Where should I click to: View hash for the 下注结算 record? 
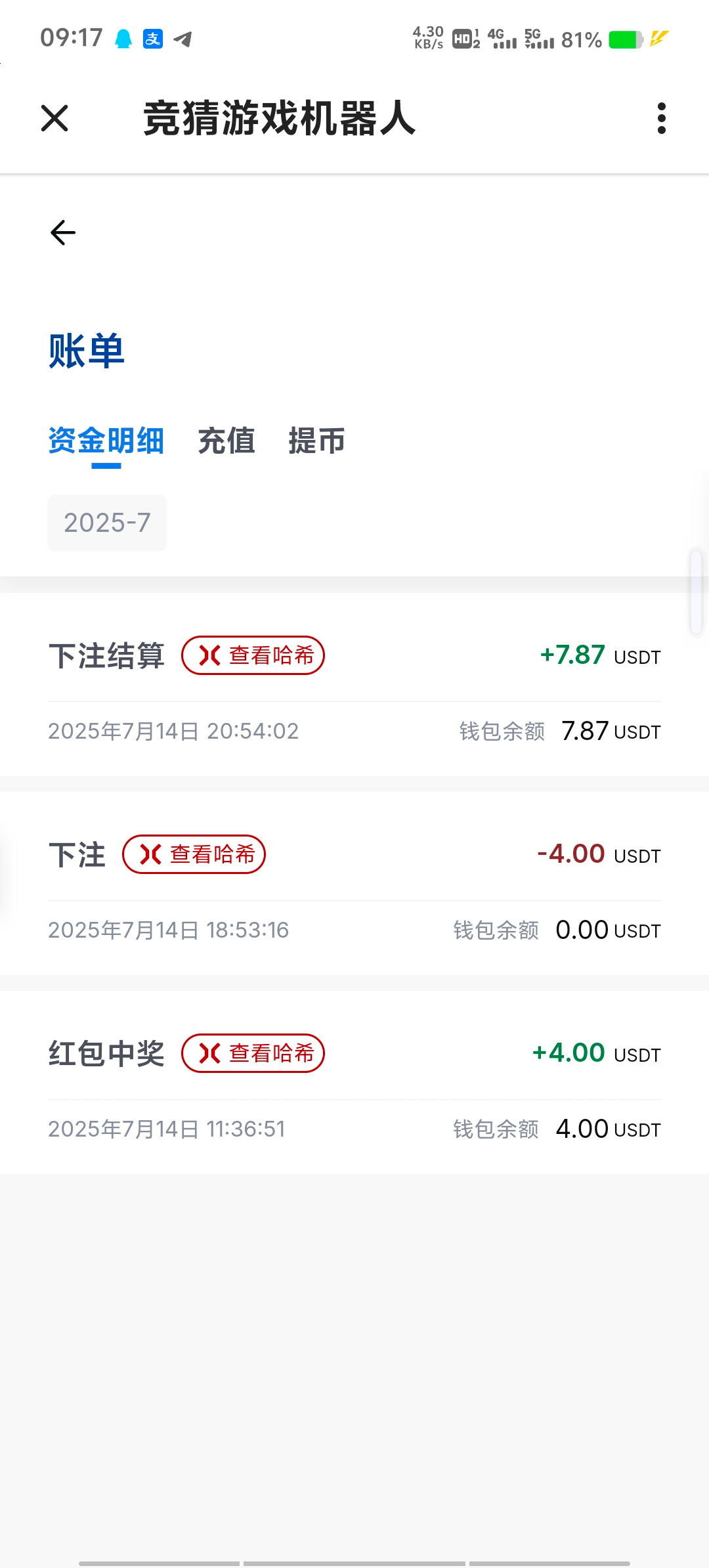[x=253, y=655]
